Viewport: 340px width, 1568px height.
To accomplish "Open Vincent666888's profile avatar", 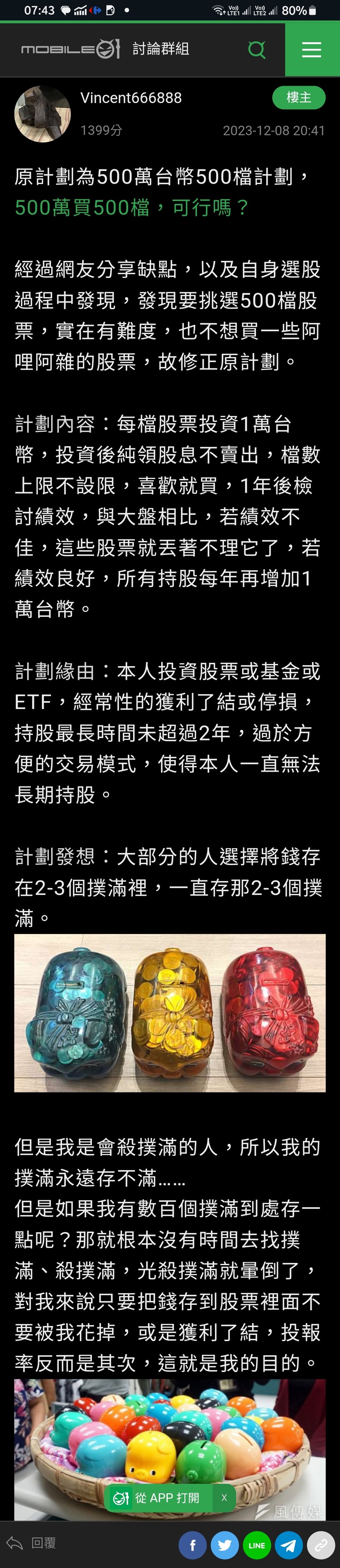I will tap(42, 114).
